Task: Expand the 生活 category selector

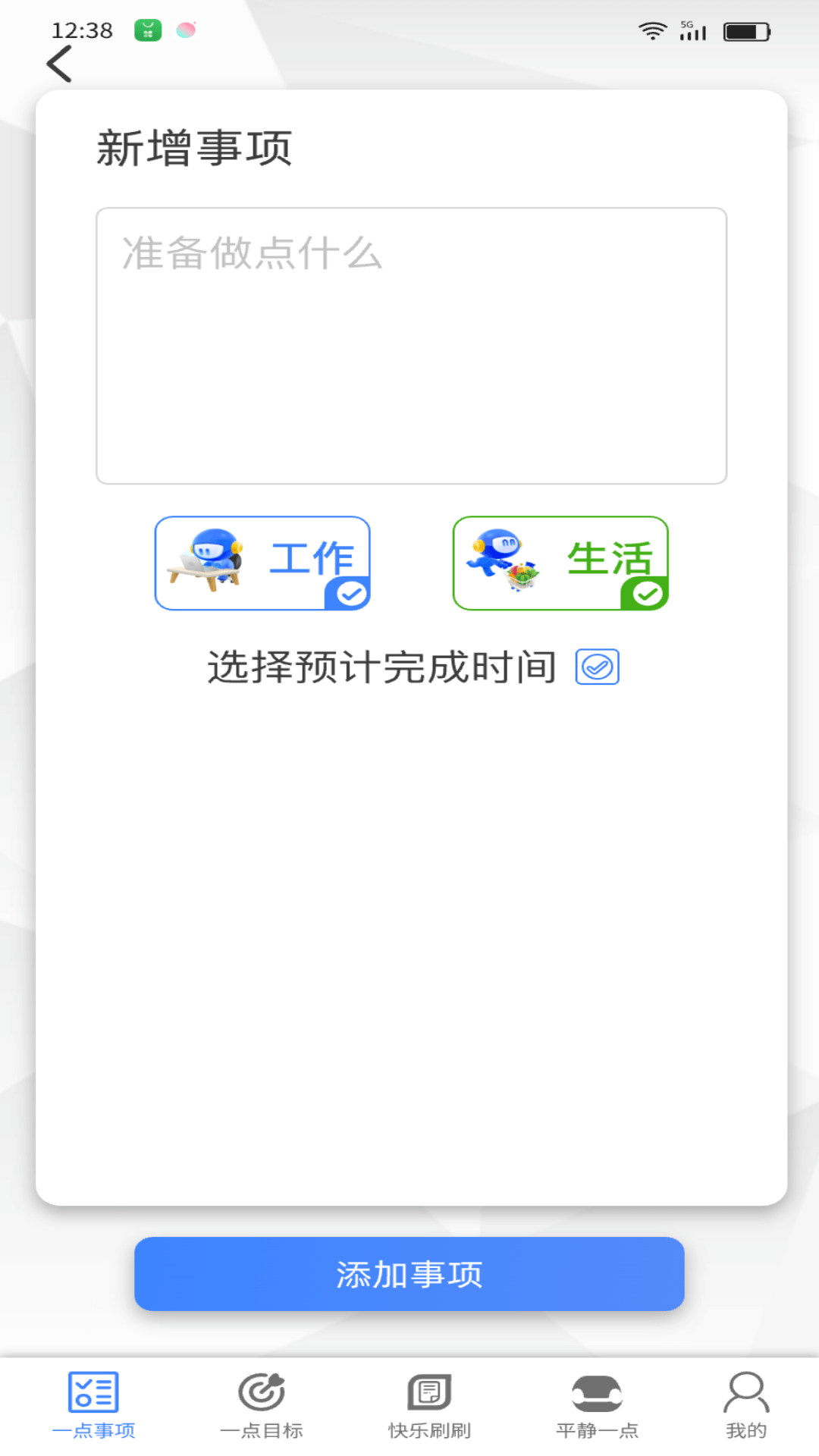Action: pos(560,563)
